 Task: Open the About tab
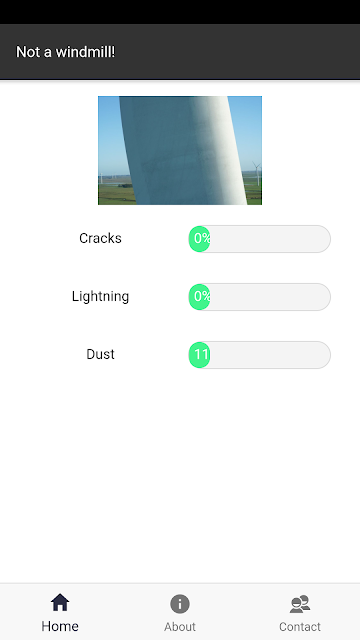coord(180,612)
